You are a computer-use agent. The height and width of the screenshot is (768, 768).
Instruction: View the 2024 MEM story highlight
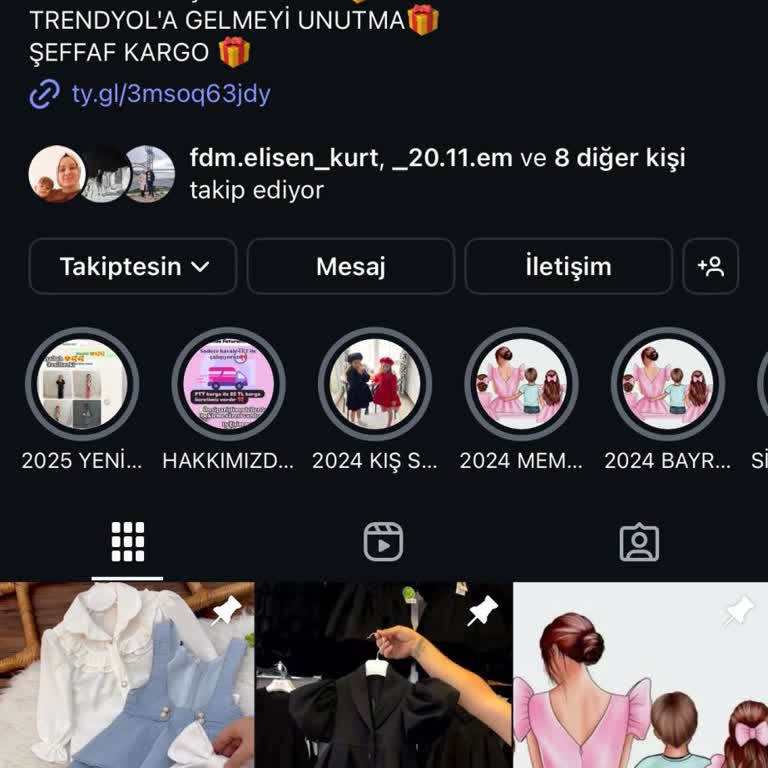(x=521, y=385)
